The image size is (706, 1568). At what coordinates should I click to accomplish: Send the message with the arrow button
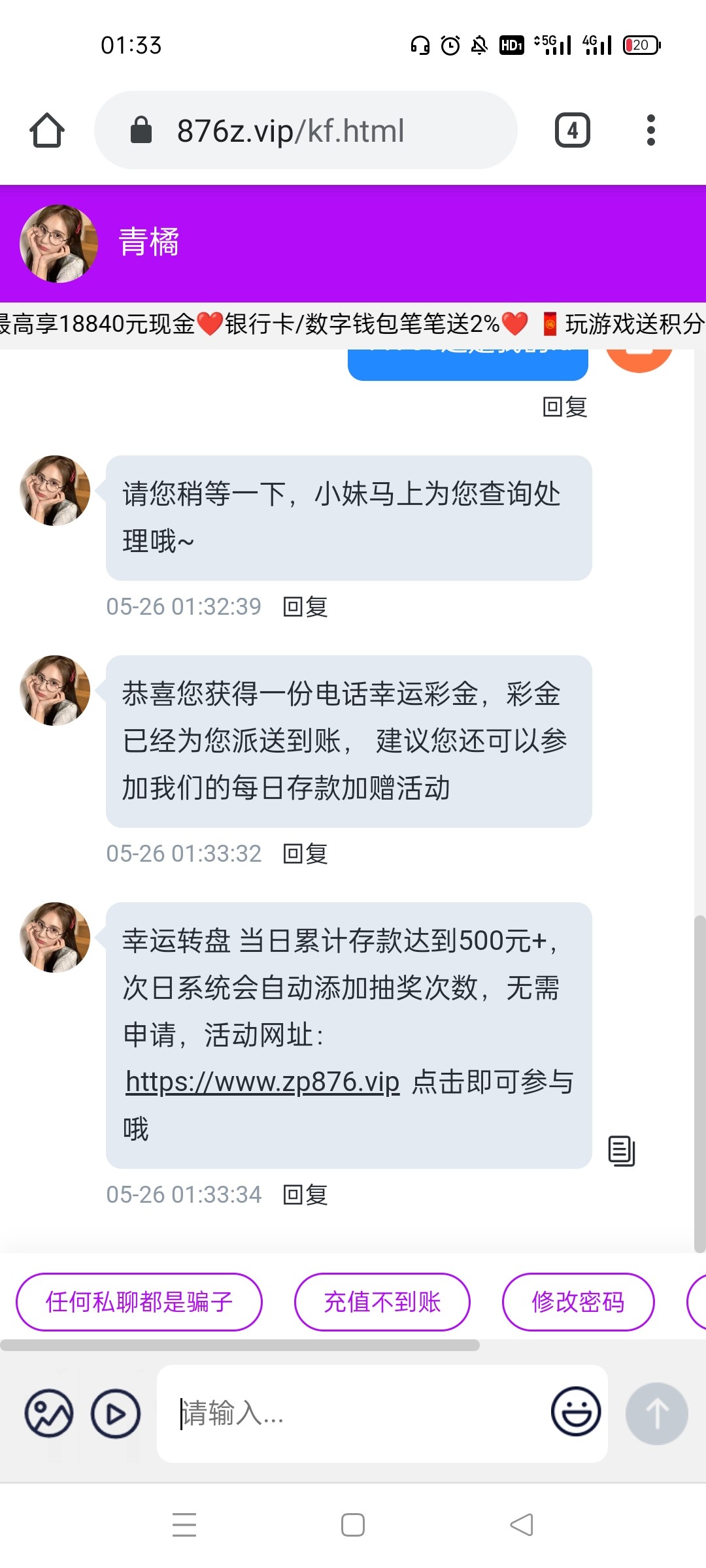click(656, 1413)
